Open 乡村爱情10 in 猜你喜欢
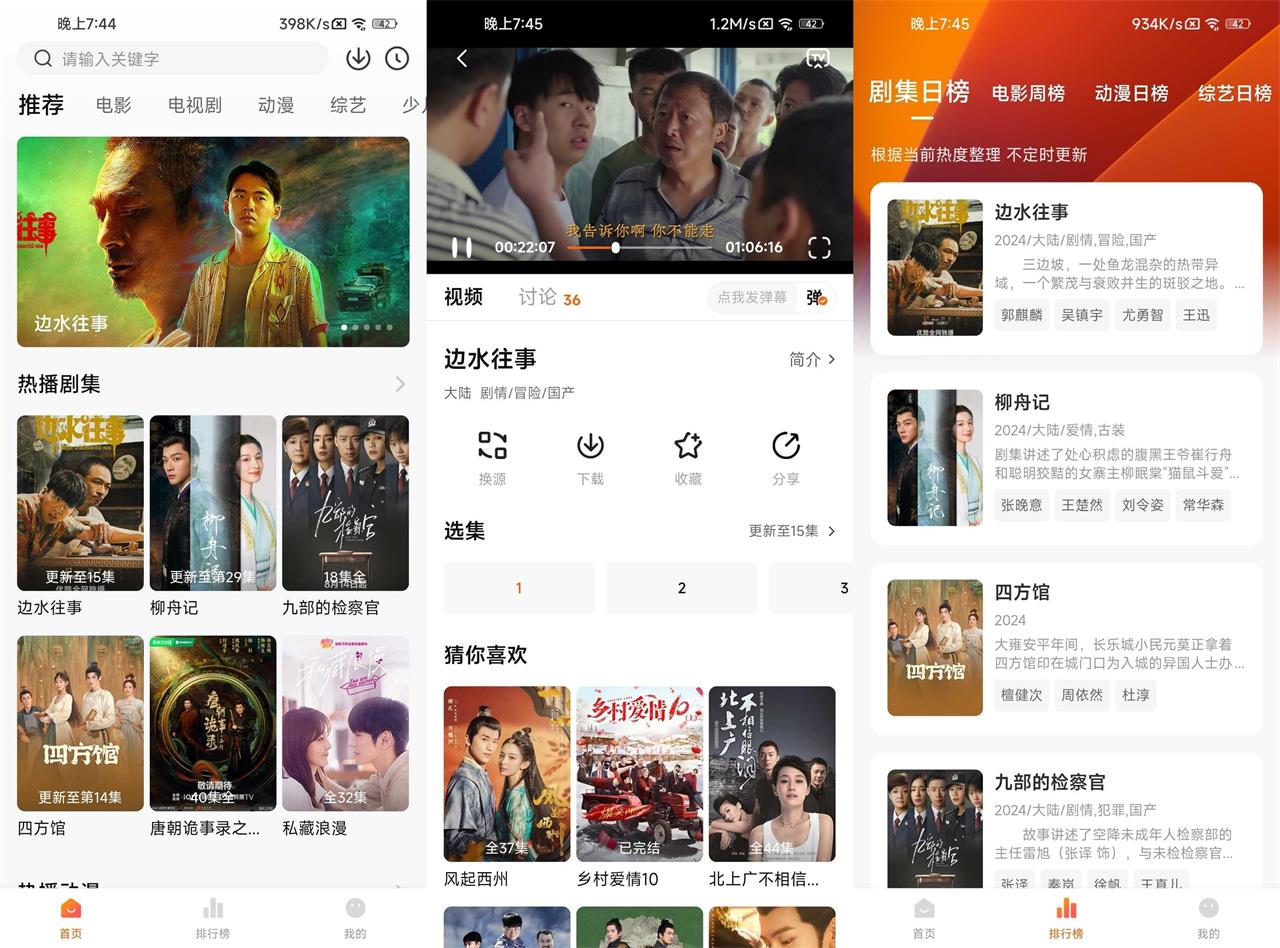 639,773
